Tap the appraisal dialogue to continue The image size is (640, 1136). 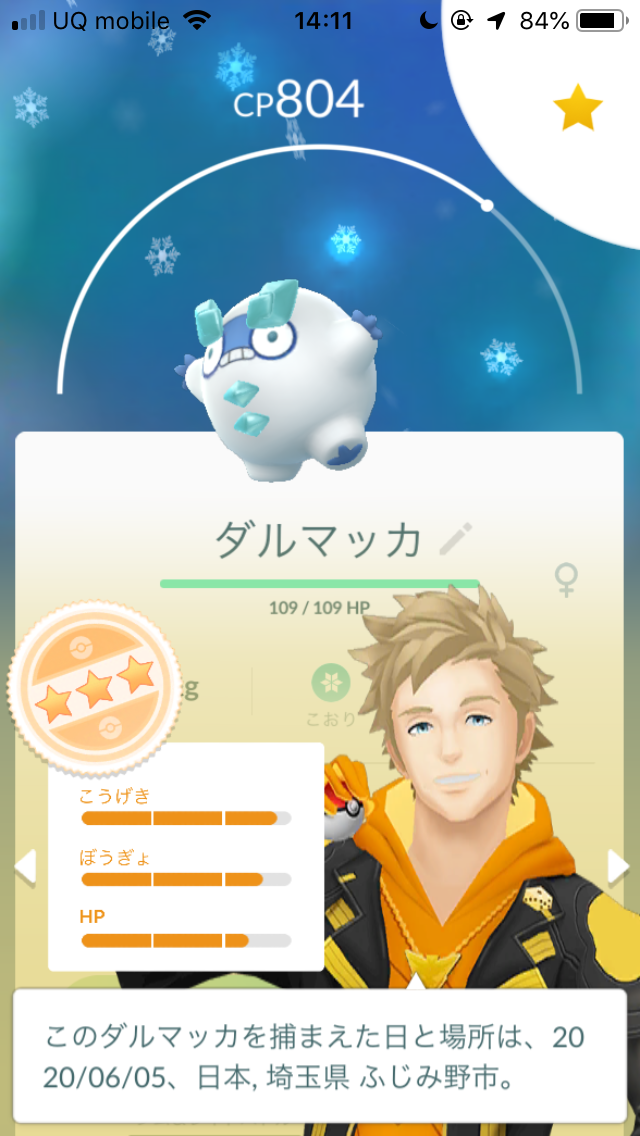318,1055
